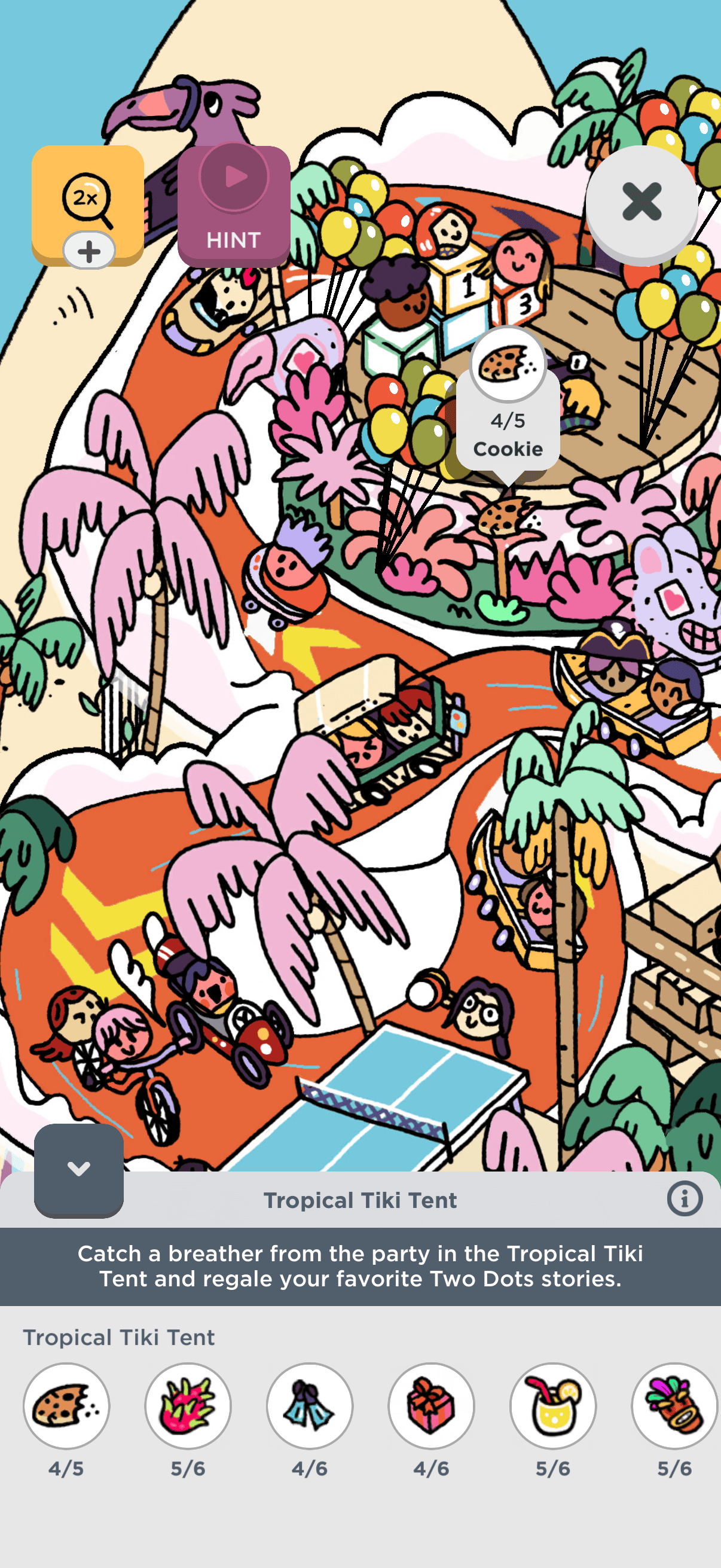
Task: Select the cookie item with 4/5 found
Action: [66, 1405]
